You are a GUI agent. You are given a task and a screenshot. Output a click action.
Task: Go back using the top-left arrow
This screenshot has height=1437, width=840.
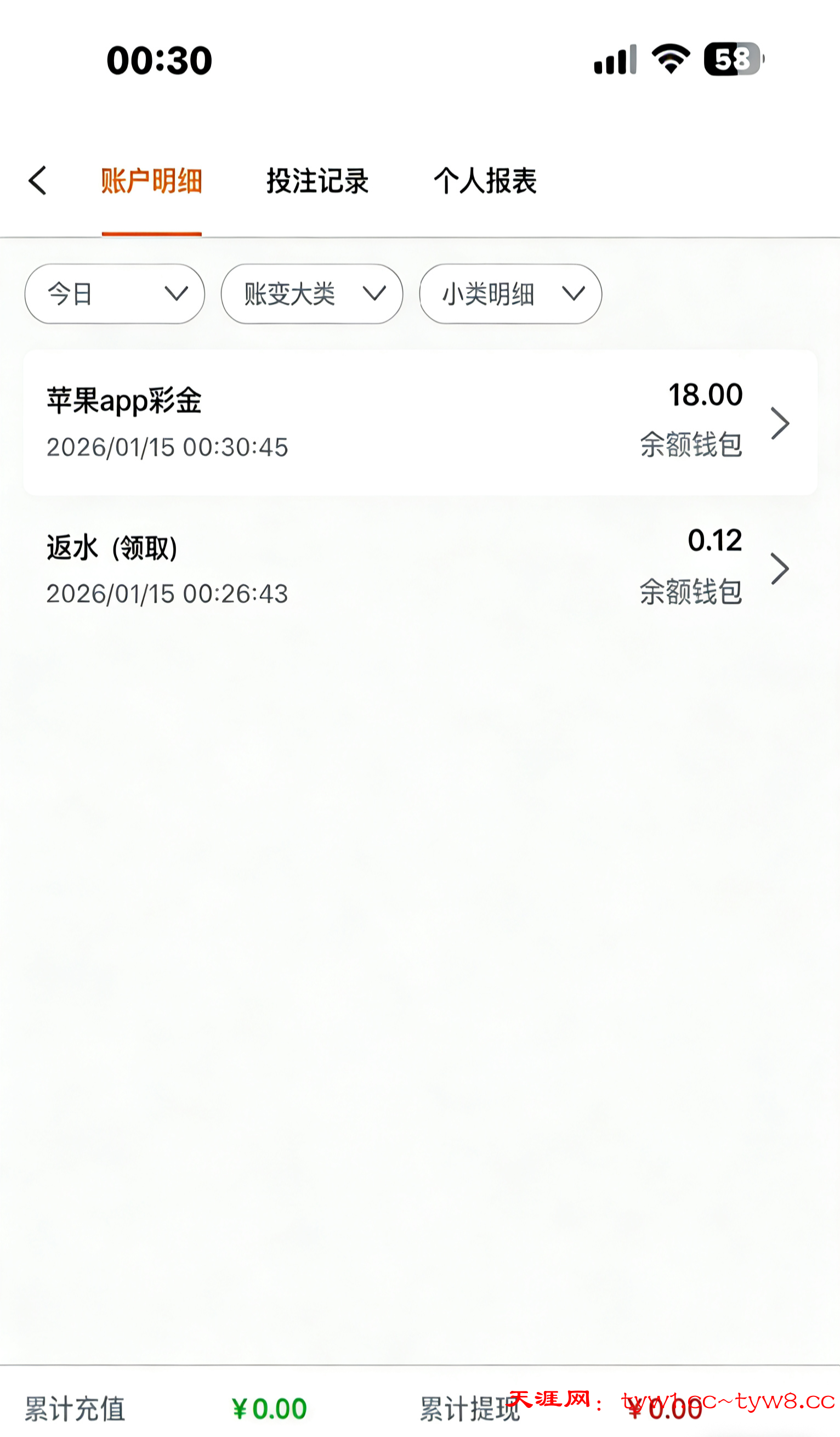tap(38, 181)
